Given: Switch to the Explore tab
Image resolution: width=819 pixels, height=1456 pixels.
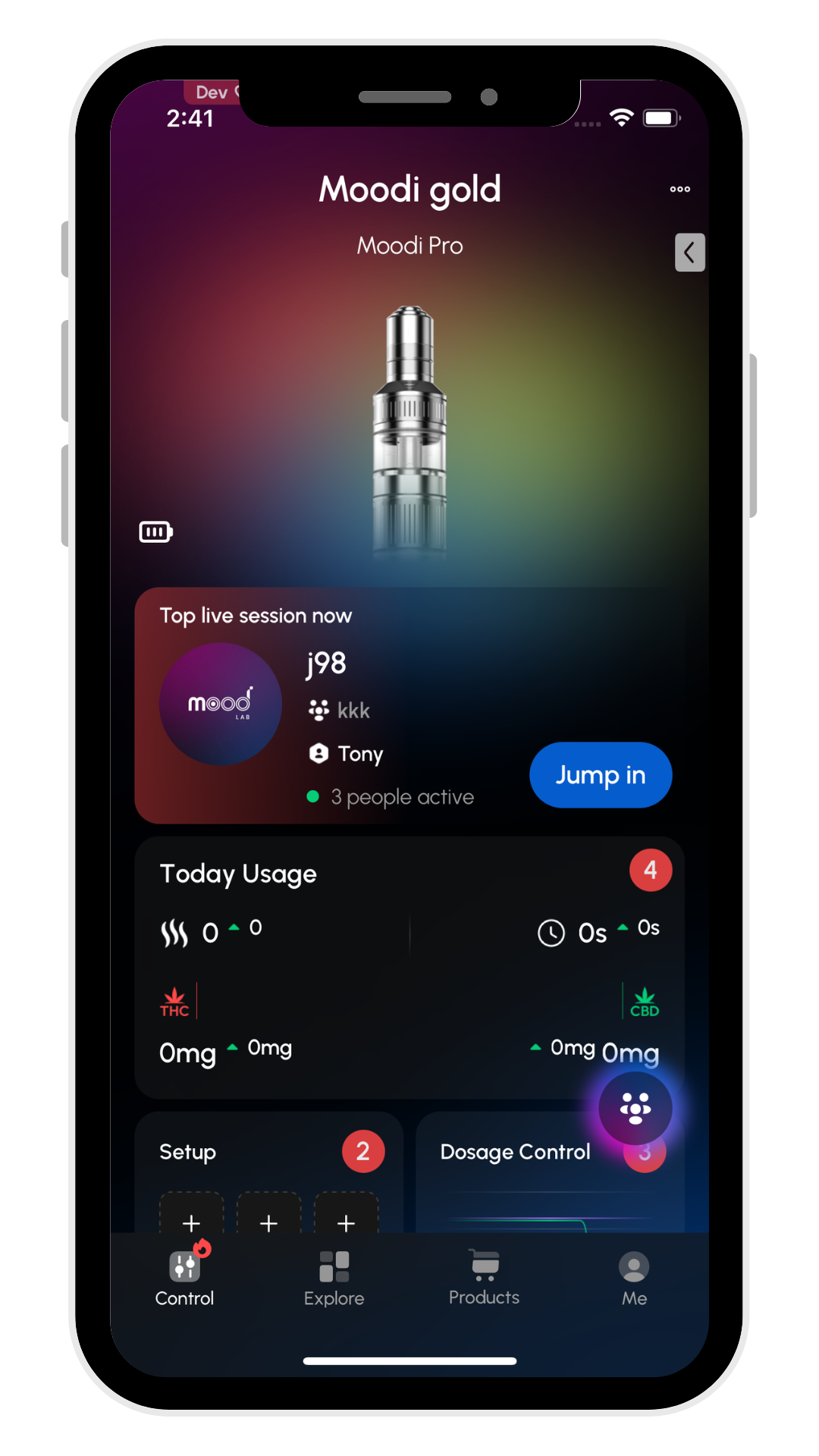Looking at the screenshot, I should (334, 1279).
